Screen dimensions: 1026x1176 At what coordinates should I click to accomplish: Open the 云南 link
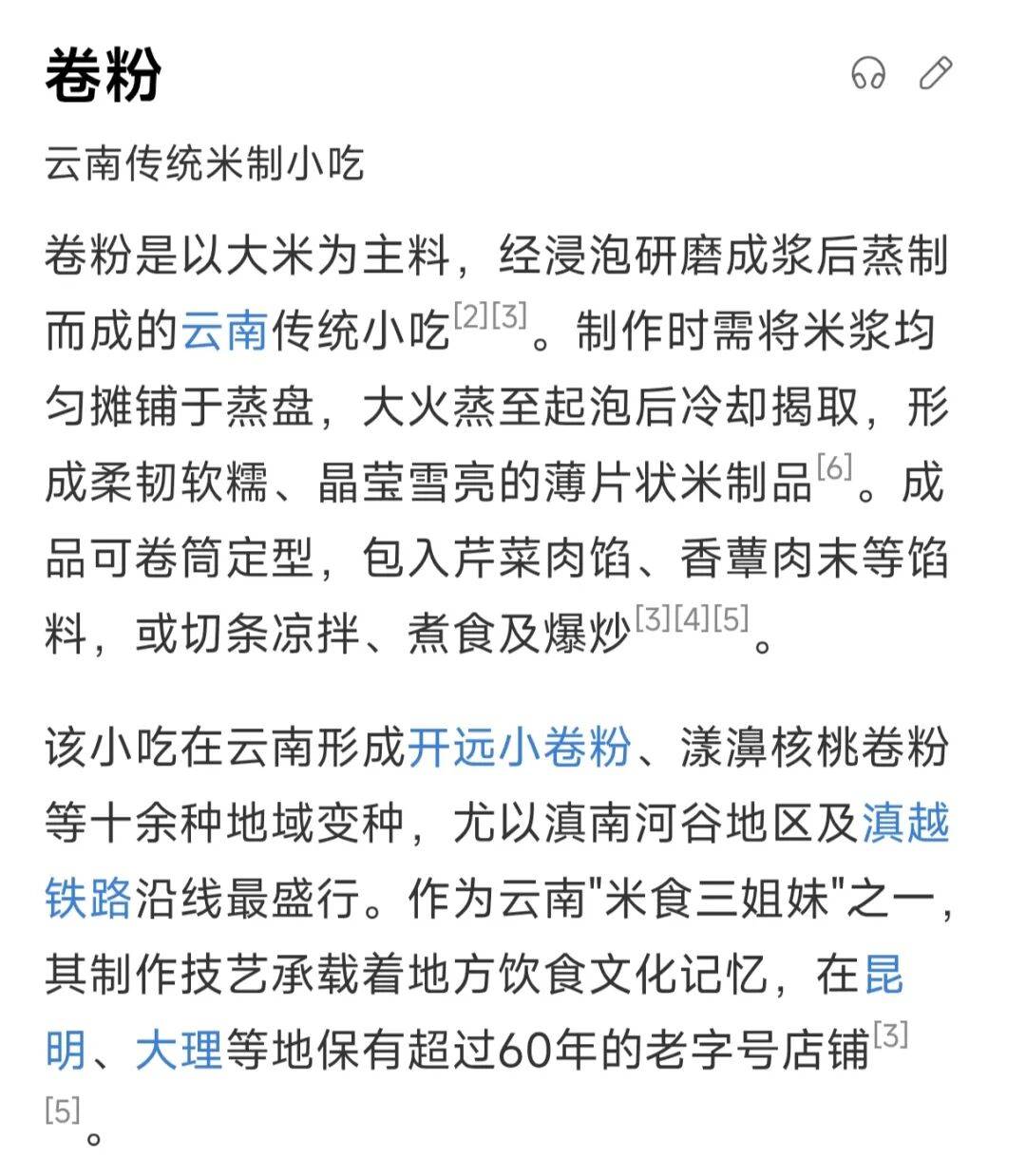[x=224, y=332]
